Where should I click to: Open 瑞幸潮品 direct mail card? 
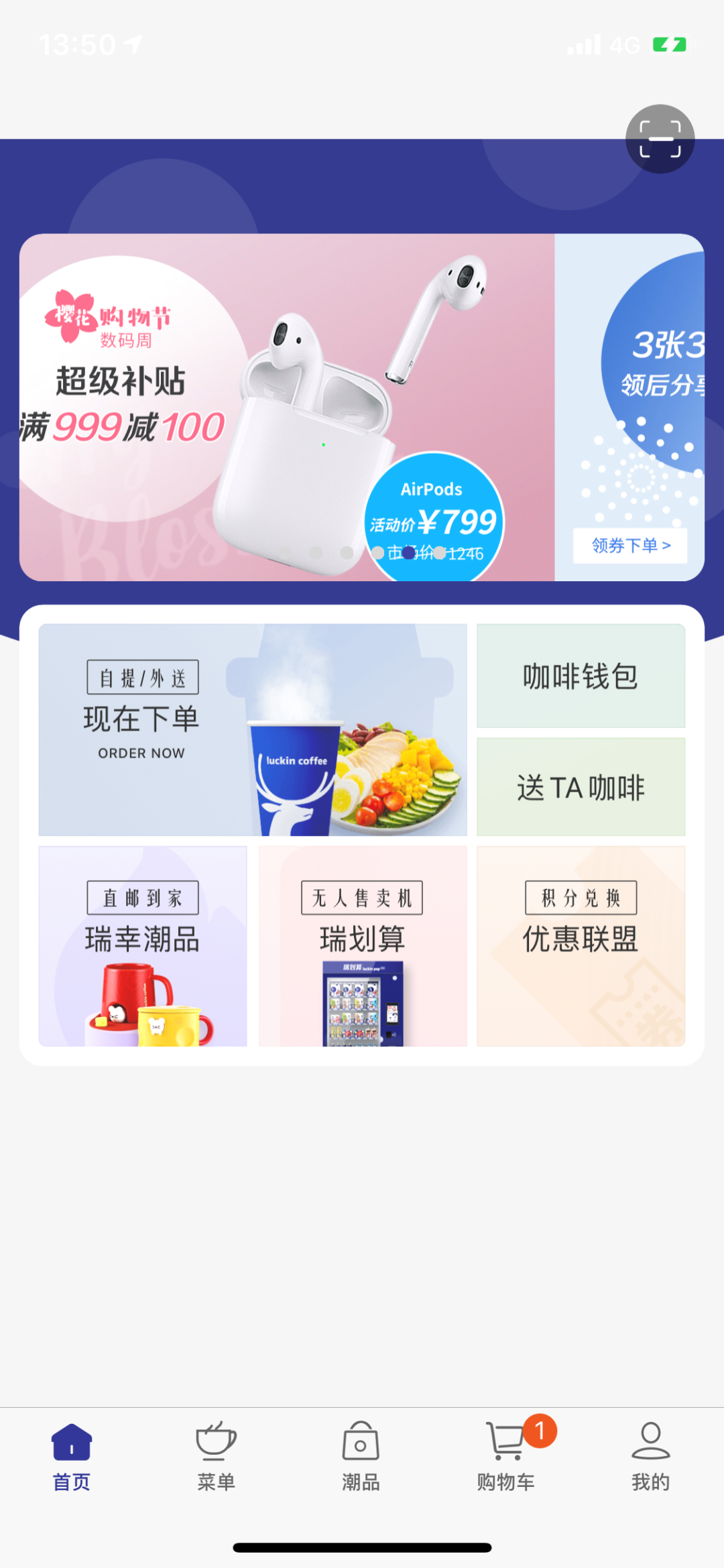pos(143,945)
